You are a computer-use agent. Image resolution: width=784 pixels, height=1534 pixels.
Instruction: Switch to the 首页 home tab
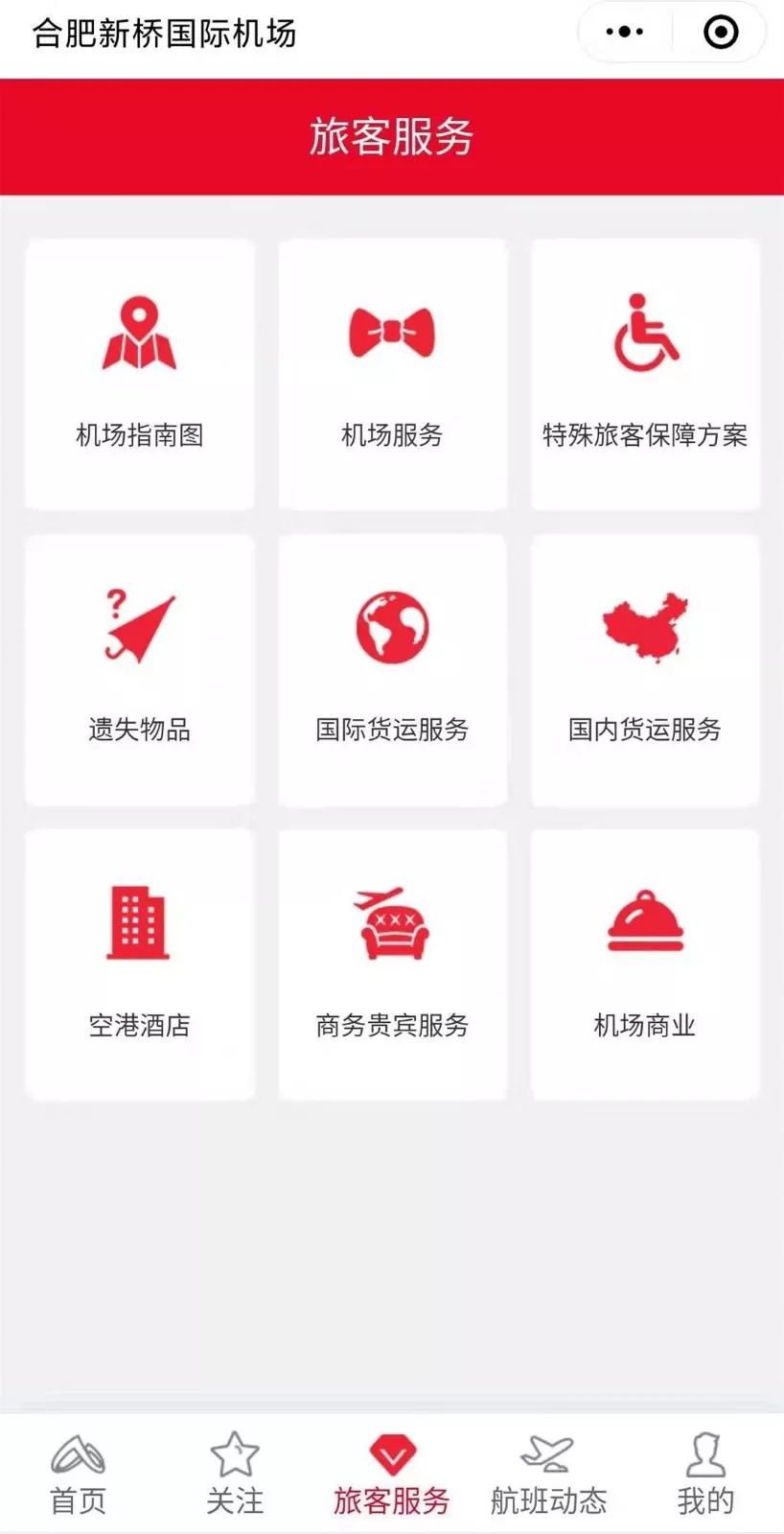78,1475
